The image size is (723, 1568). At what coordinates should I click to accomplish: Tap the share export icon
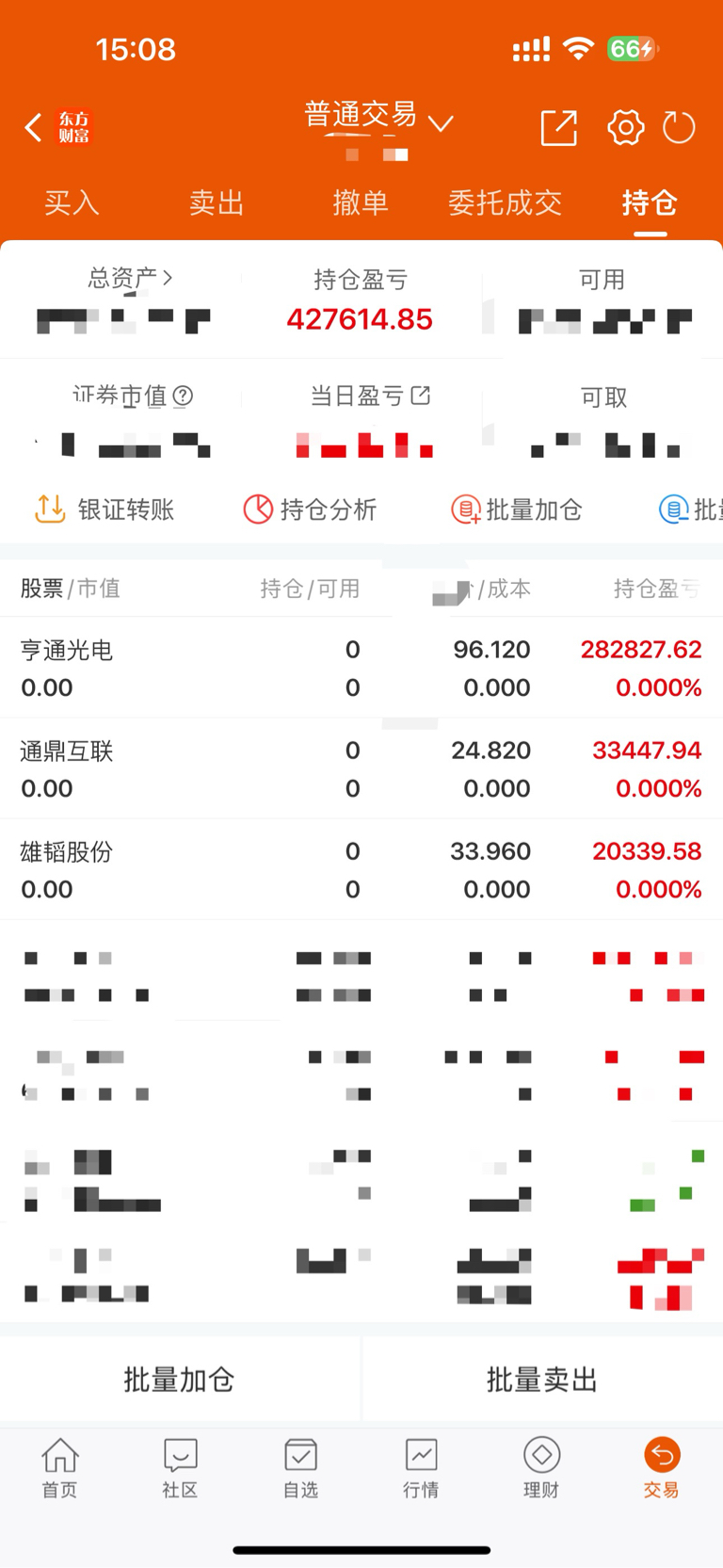pos(559,127)
